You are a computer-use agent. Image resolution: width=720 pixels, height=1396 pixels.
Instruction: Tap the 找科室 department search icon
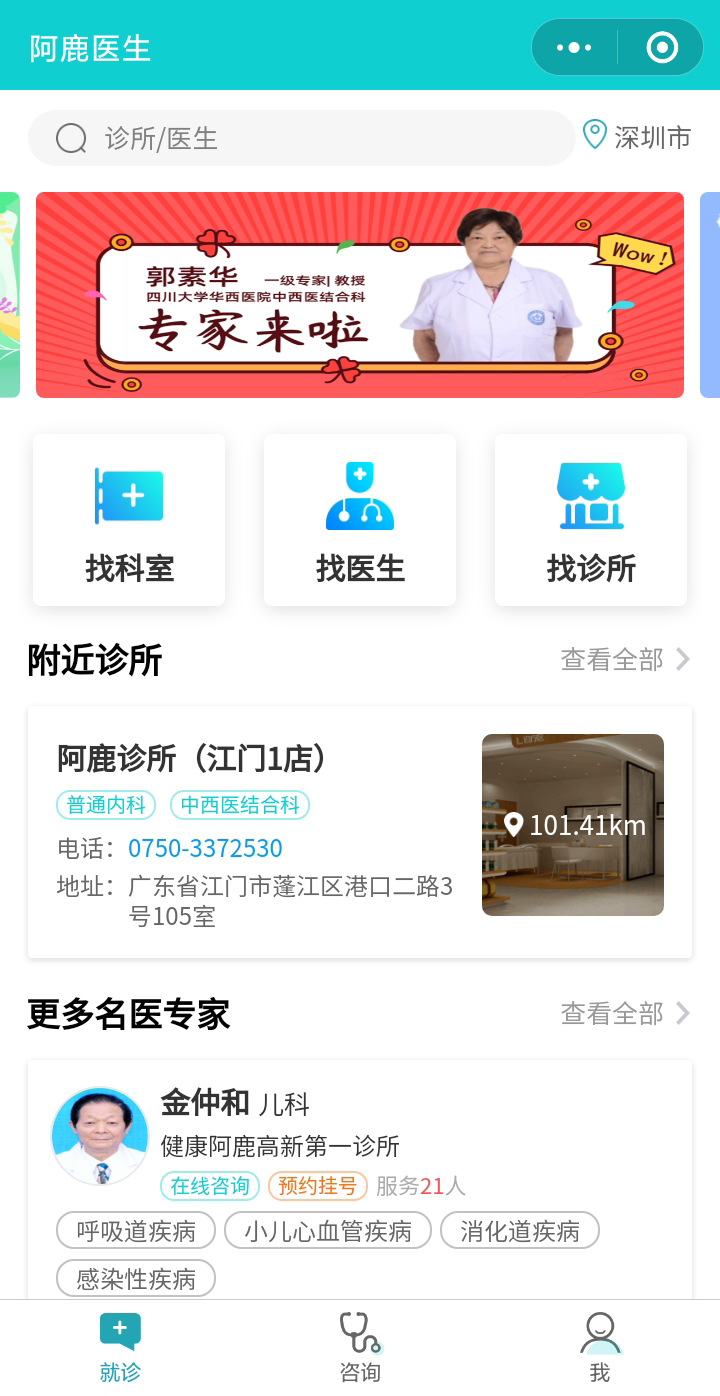pyautogui.click(x=128, y=495)
